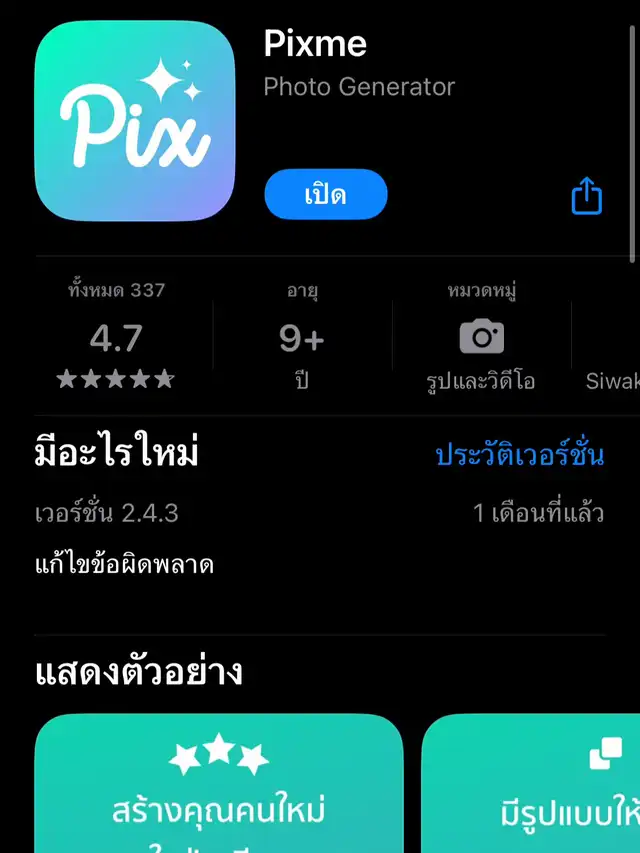640x853 pixels.
Task: Open the สร้างคุณคนใหม่ preview screenshot
Action: point(218,784)
